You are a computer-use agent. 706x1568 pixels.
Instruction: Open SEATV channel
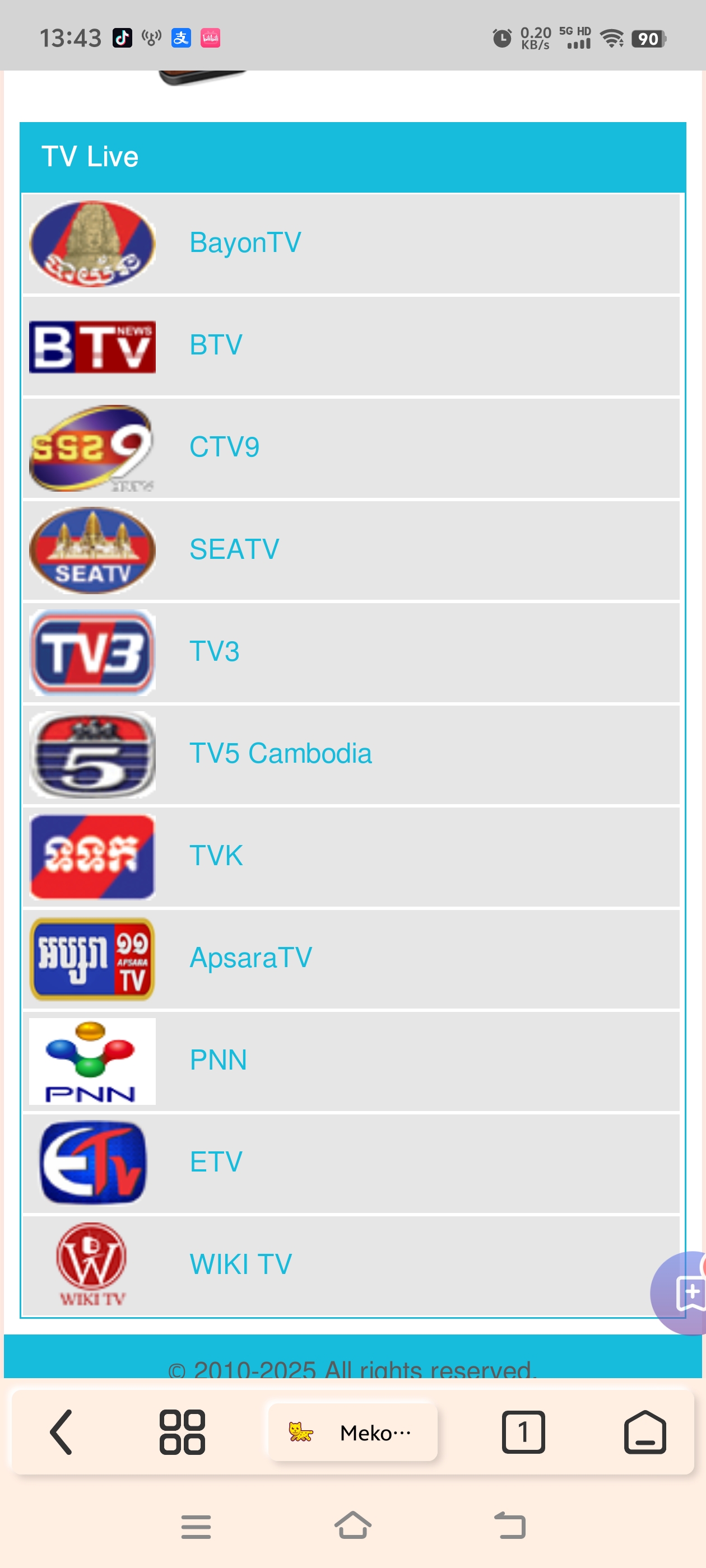pyautogui.click(x=234, y=550)
